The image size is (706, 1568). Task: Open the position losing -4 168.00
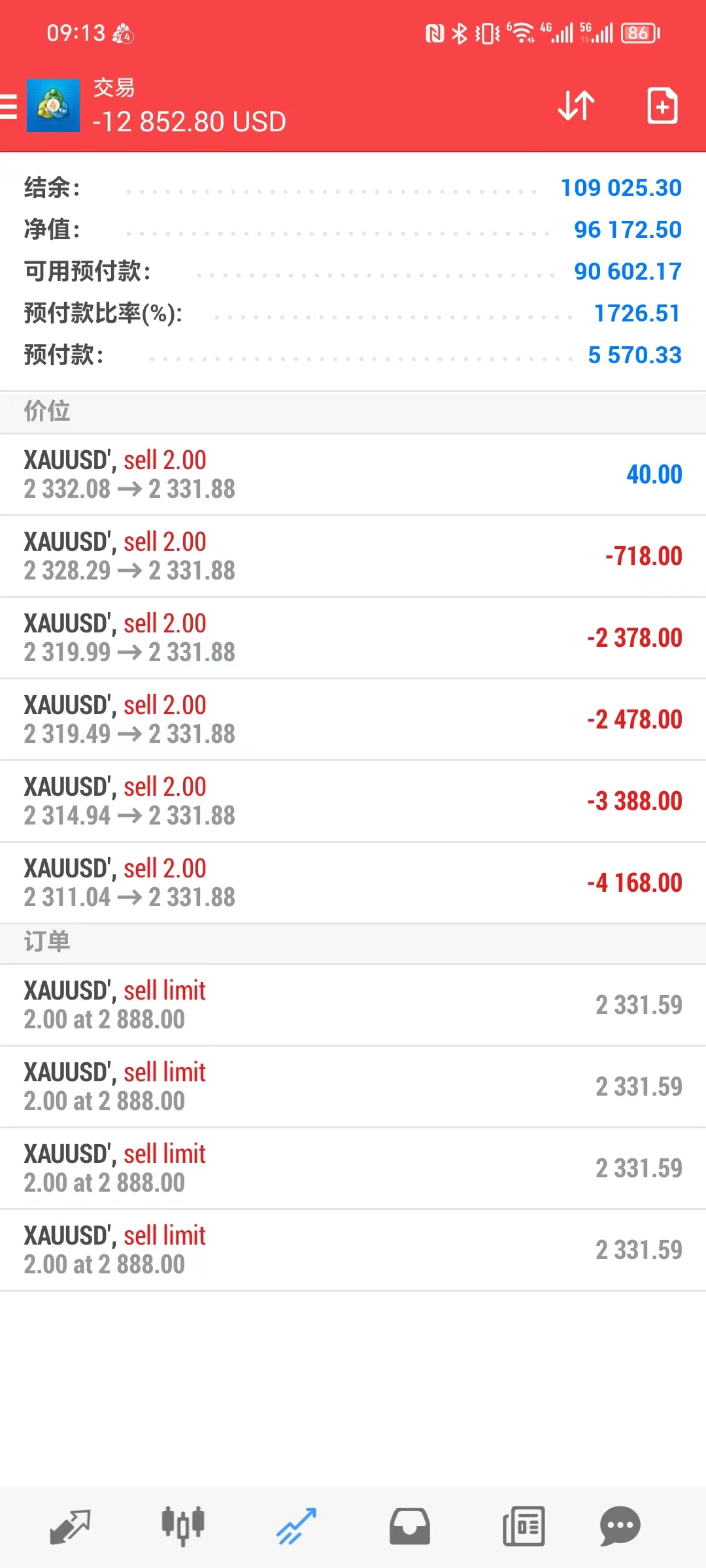tap(353, 883)
